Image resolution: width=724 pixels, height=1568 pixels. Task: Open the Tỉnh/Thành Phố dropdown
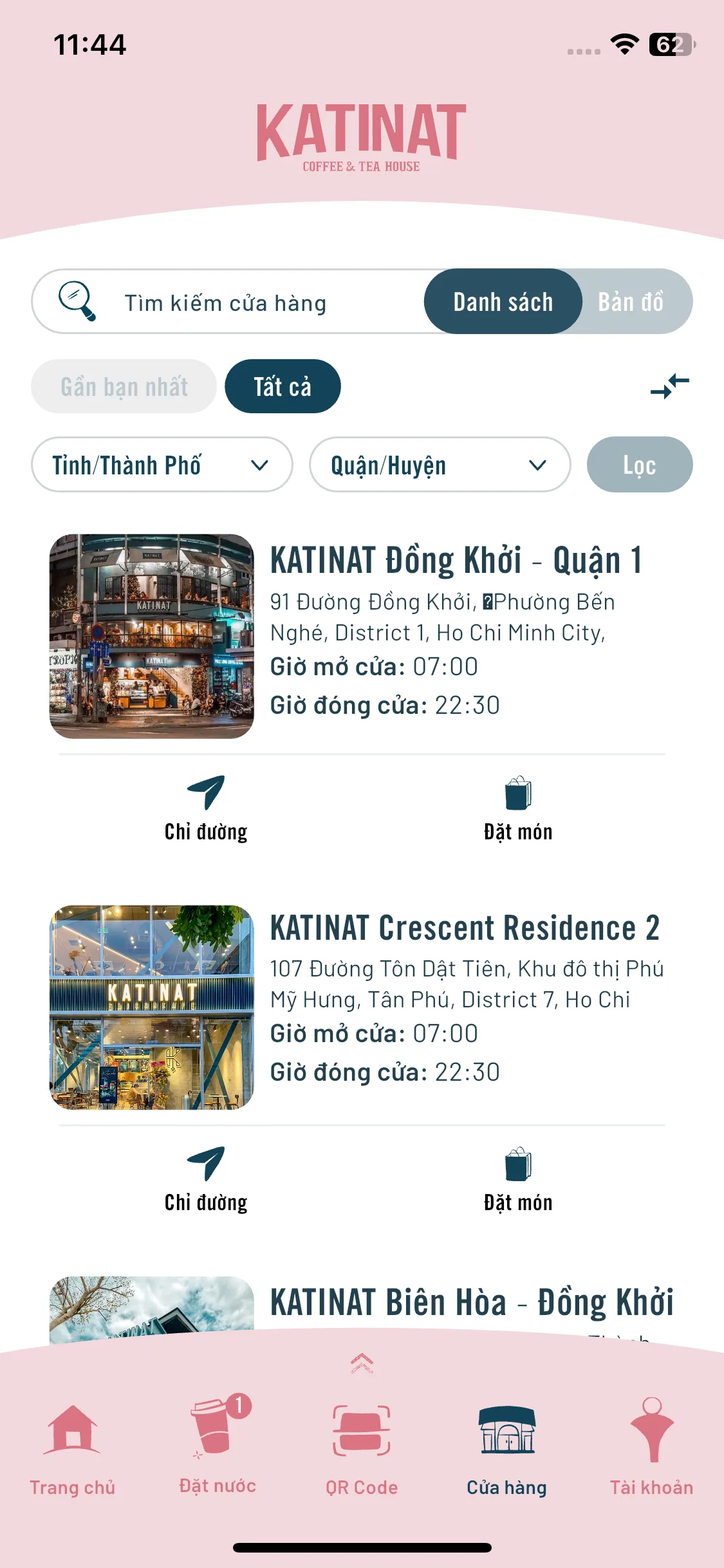pyautogui.click(x=162, y=465)
